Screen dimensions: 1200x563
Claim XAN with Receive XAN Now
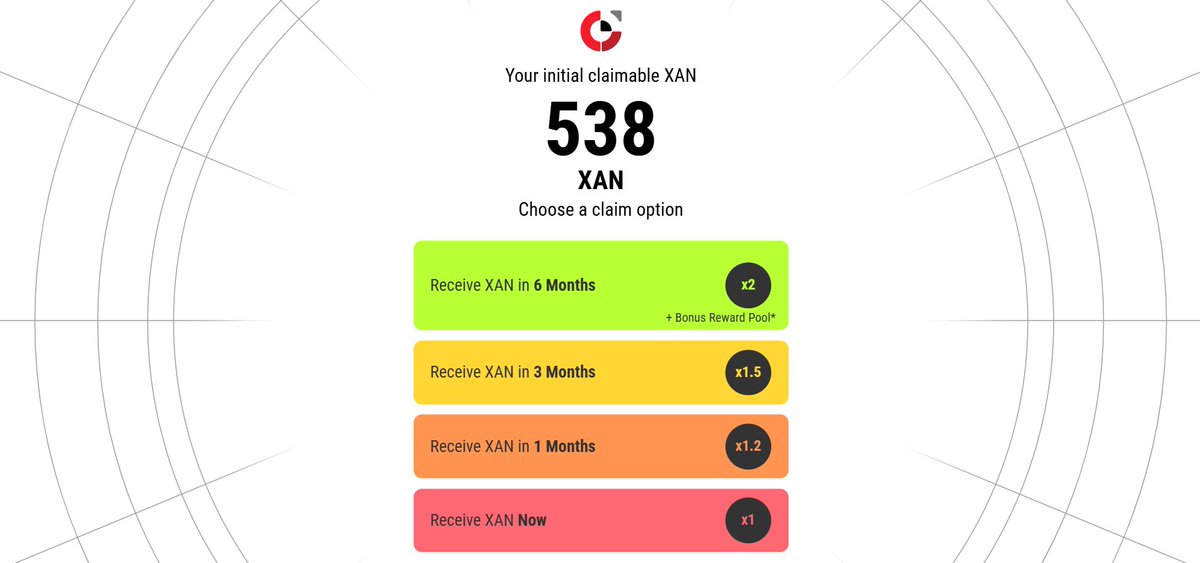click(x=600, y=520)
